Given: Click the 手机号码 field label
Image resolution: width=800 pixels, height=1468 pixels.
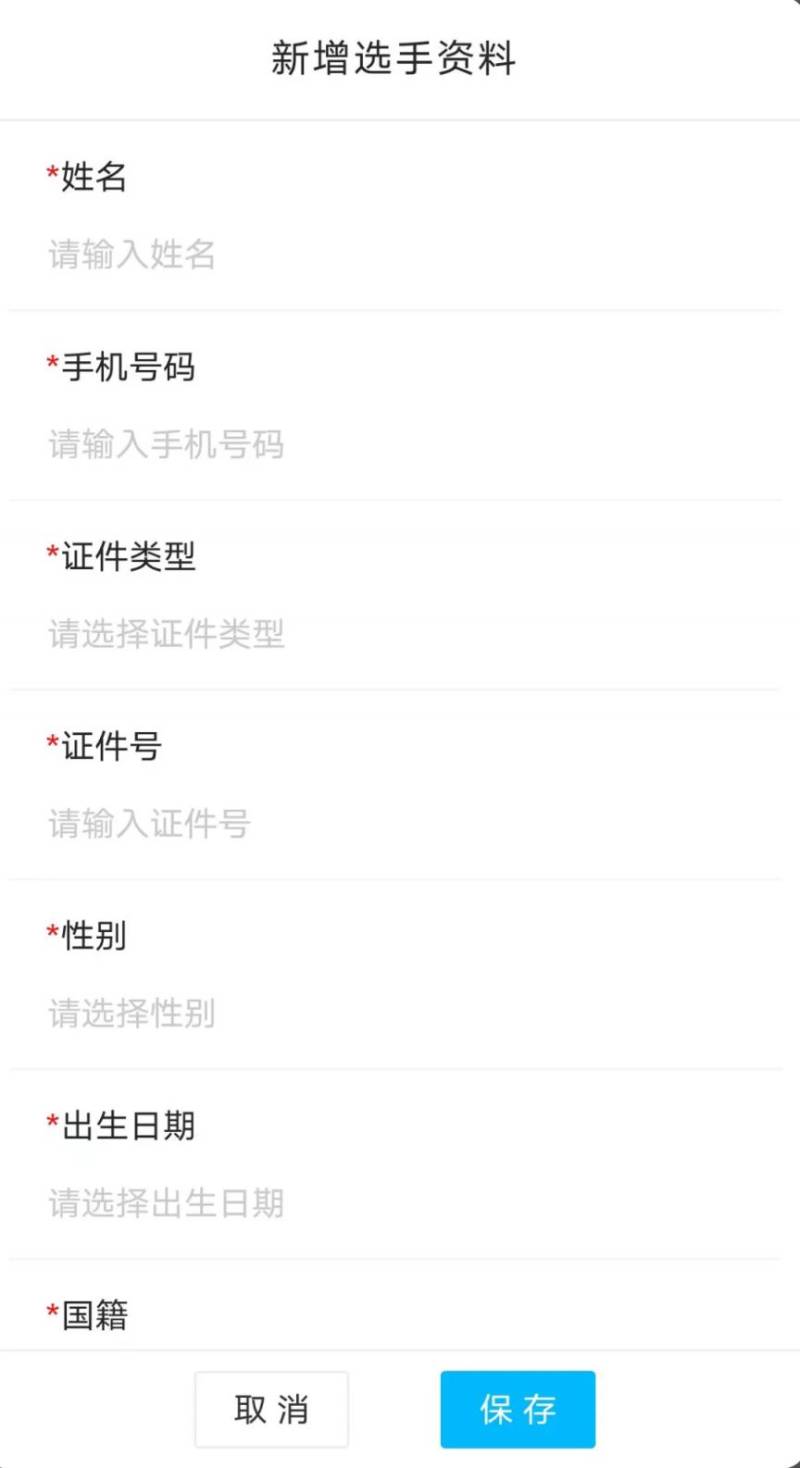Looking at the screenshot, I should pyautogui.click(x=125, y=368).
